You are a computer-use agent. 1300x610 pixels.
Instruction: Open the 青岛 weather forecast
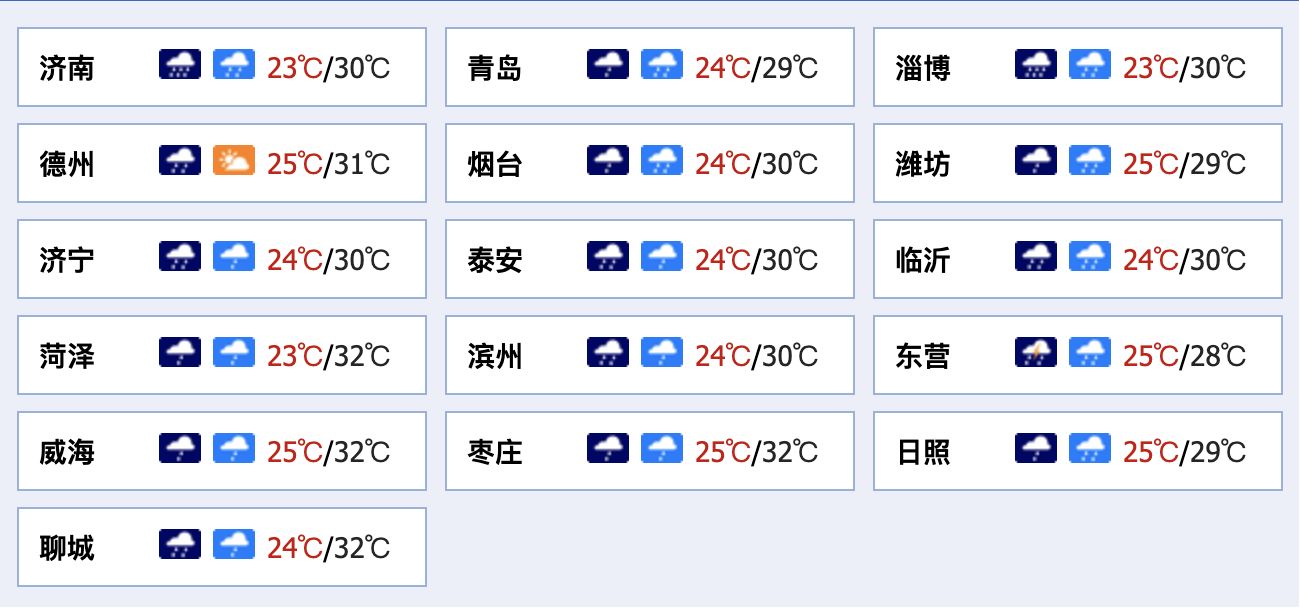coord(650,67)
